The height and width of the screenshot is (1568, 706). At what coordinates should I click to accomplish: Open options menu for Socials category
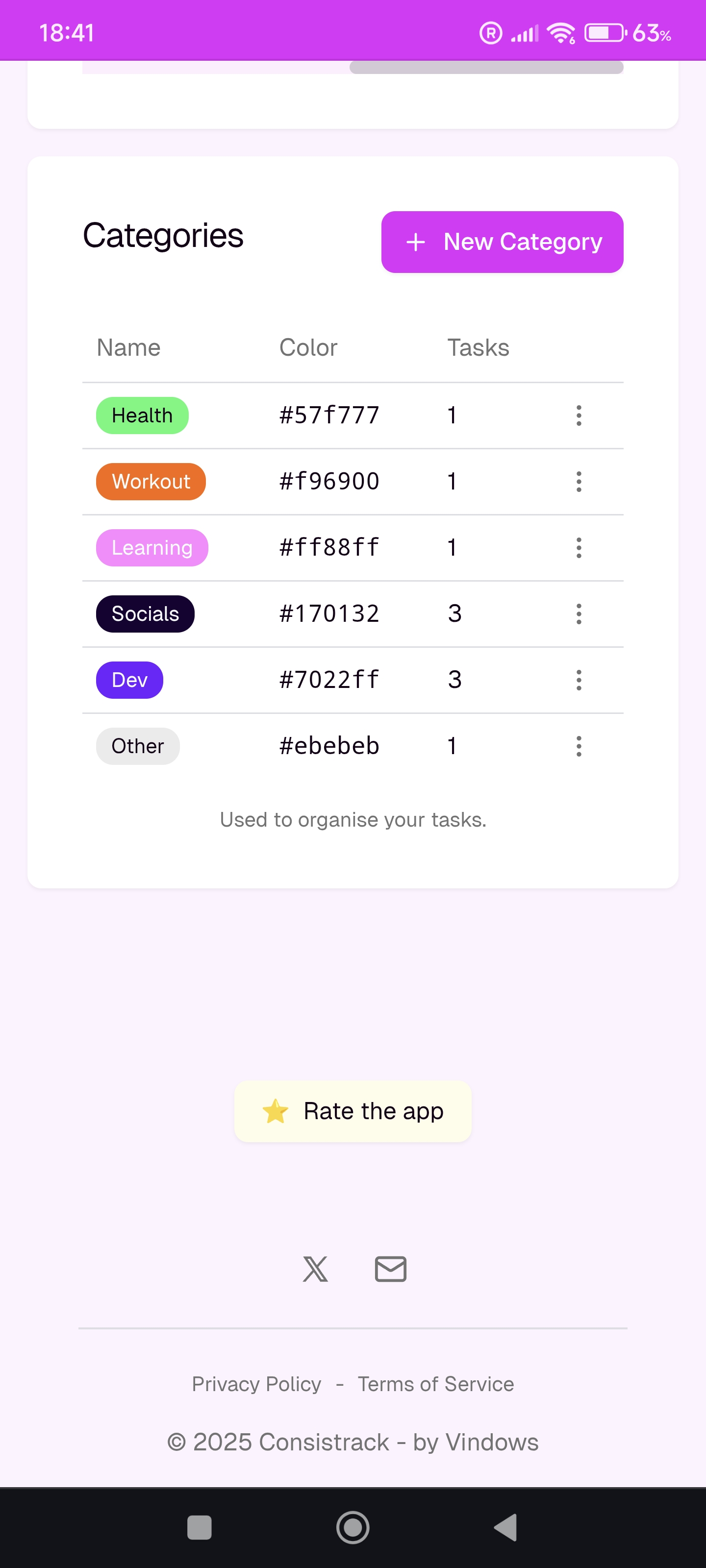click(x=578, y=613)
